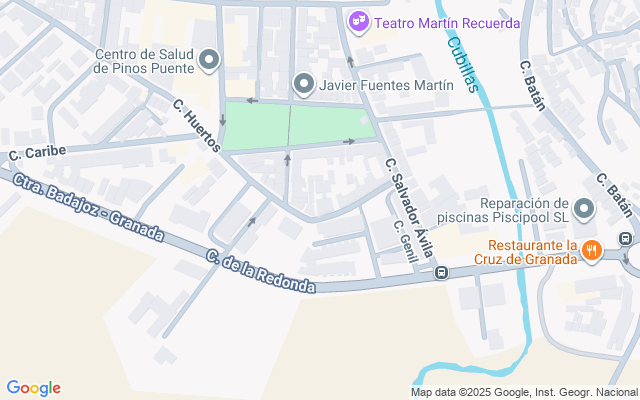Open the Teatro Martín Recuerda marker
The height and width of the screenshot is (400, 640).
pos(358,21)
